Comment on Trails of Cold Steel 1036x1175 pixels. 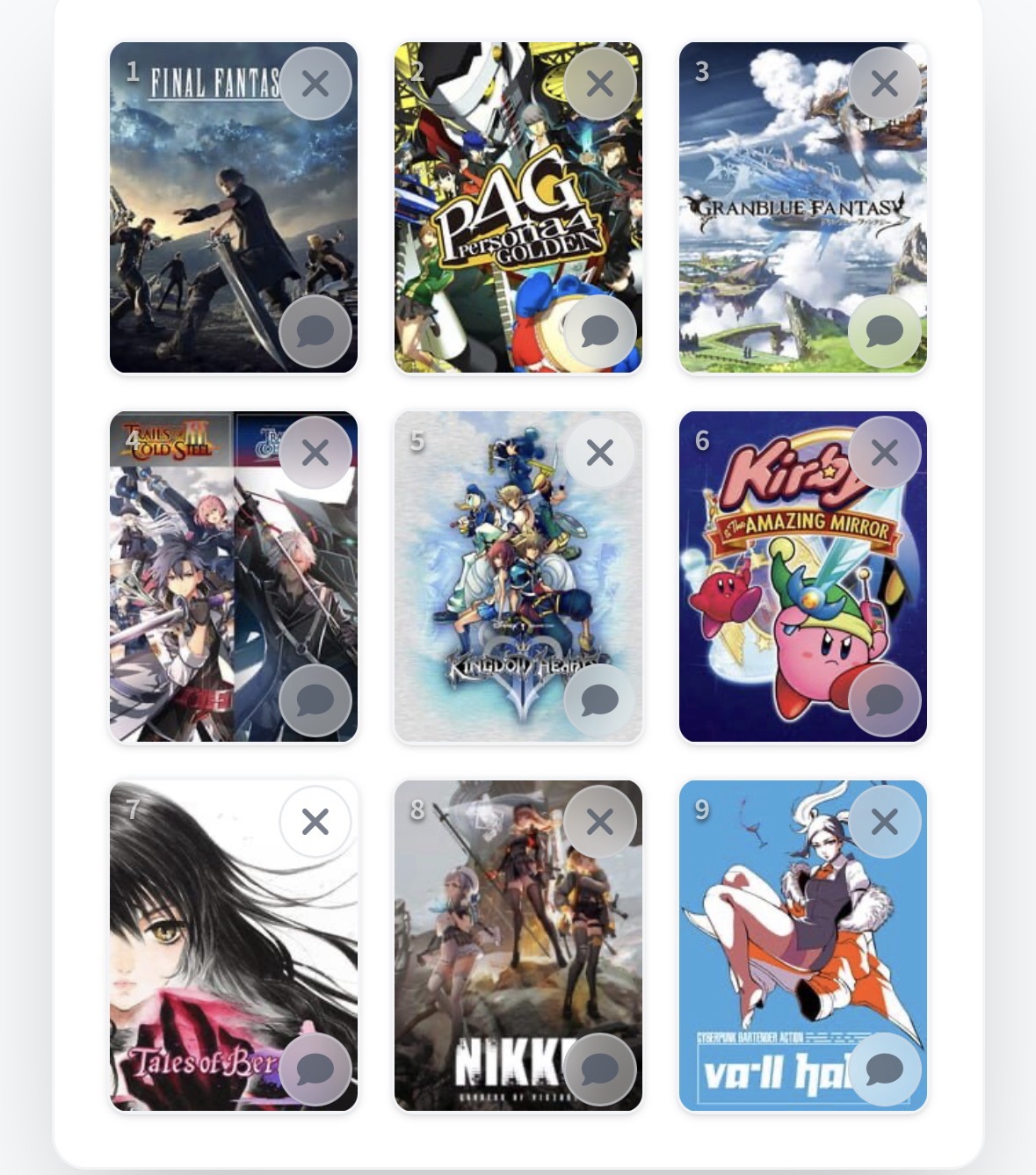point(315,700)
